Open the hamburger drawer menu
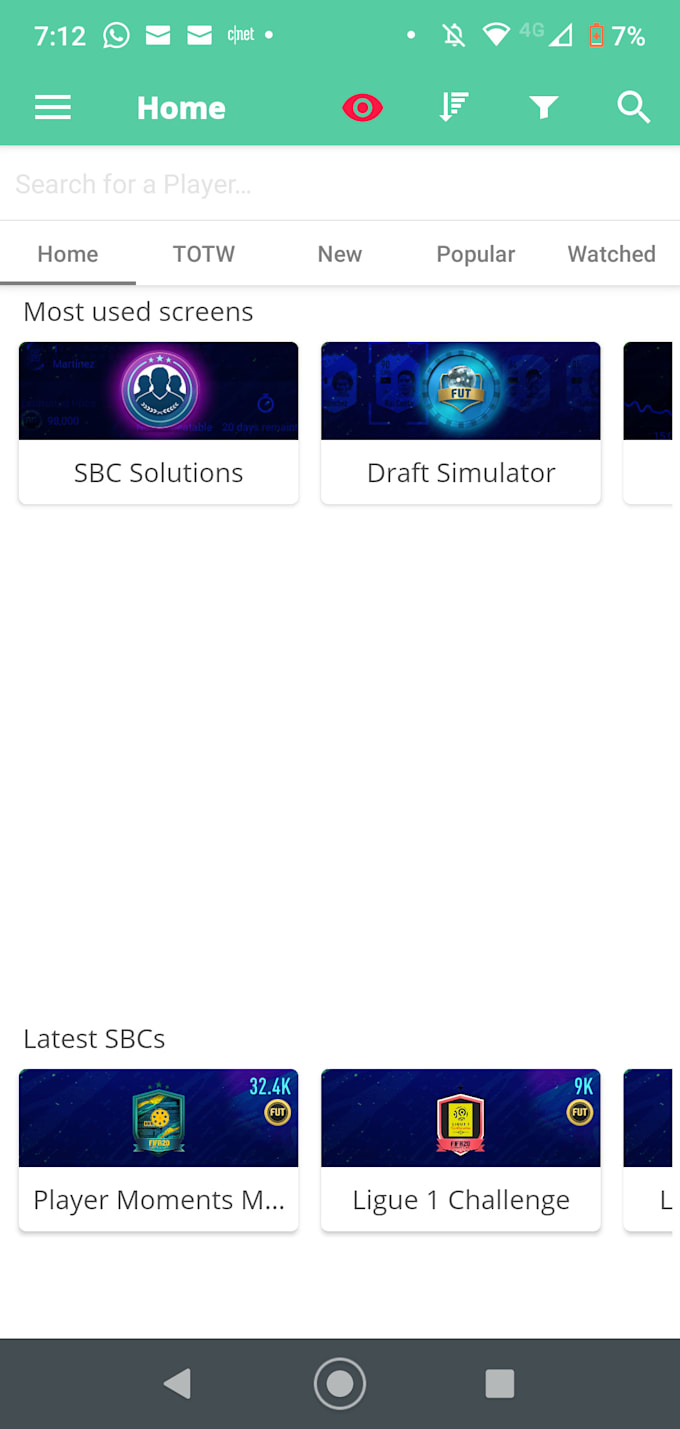The height and width of the screenshot is (1429, 680). pos(53,107)
